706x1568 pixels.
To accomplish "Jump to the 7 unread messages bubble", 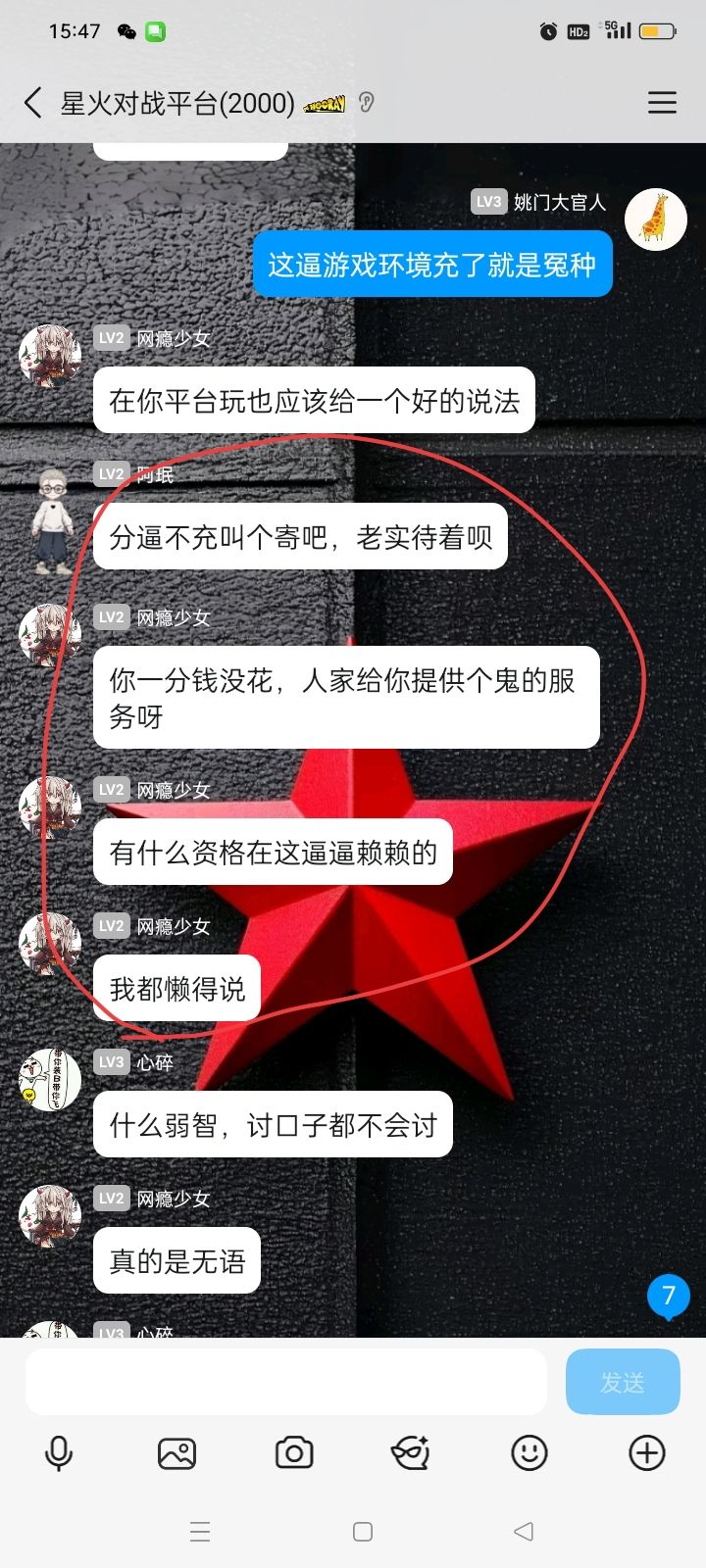I will tap(669, 1297).
